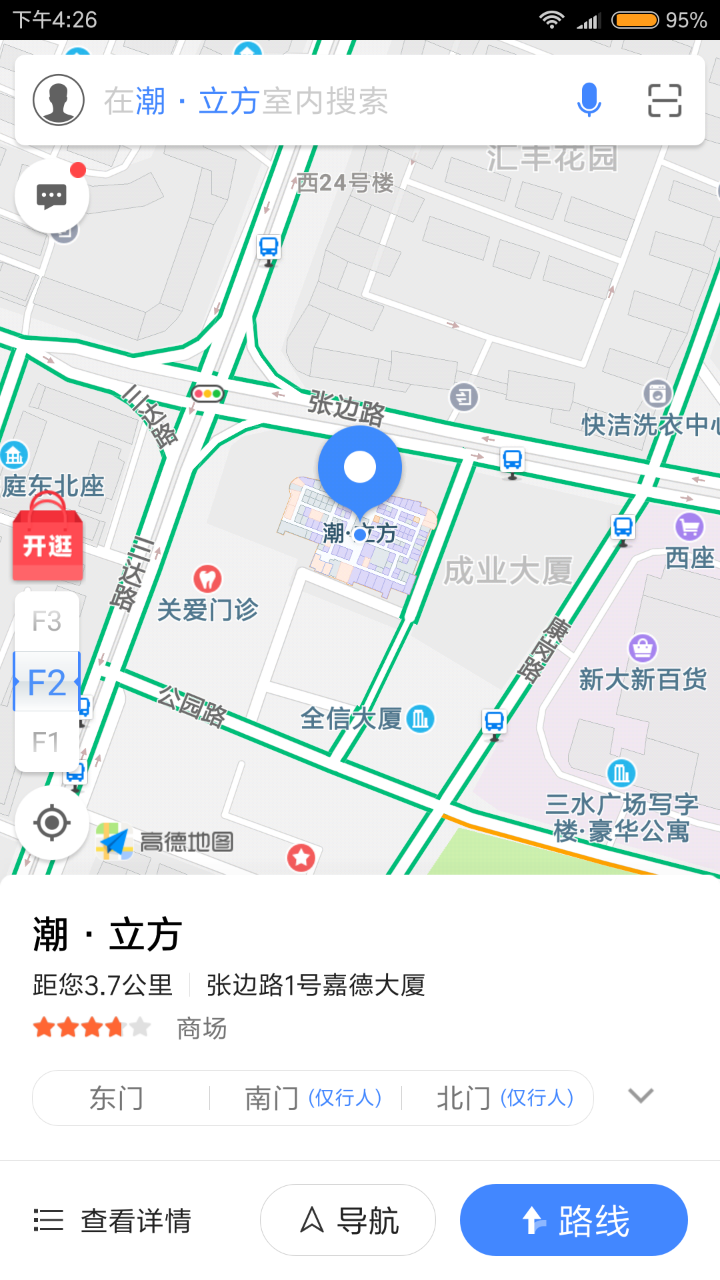Tap the 开逛 shopping bag button
The height and width of the screenshot is (1280, 720).
coord(47,542)
